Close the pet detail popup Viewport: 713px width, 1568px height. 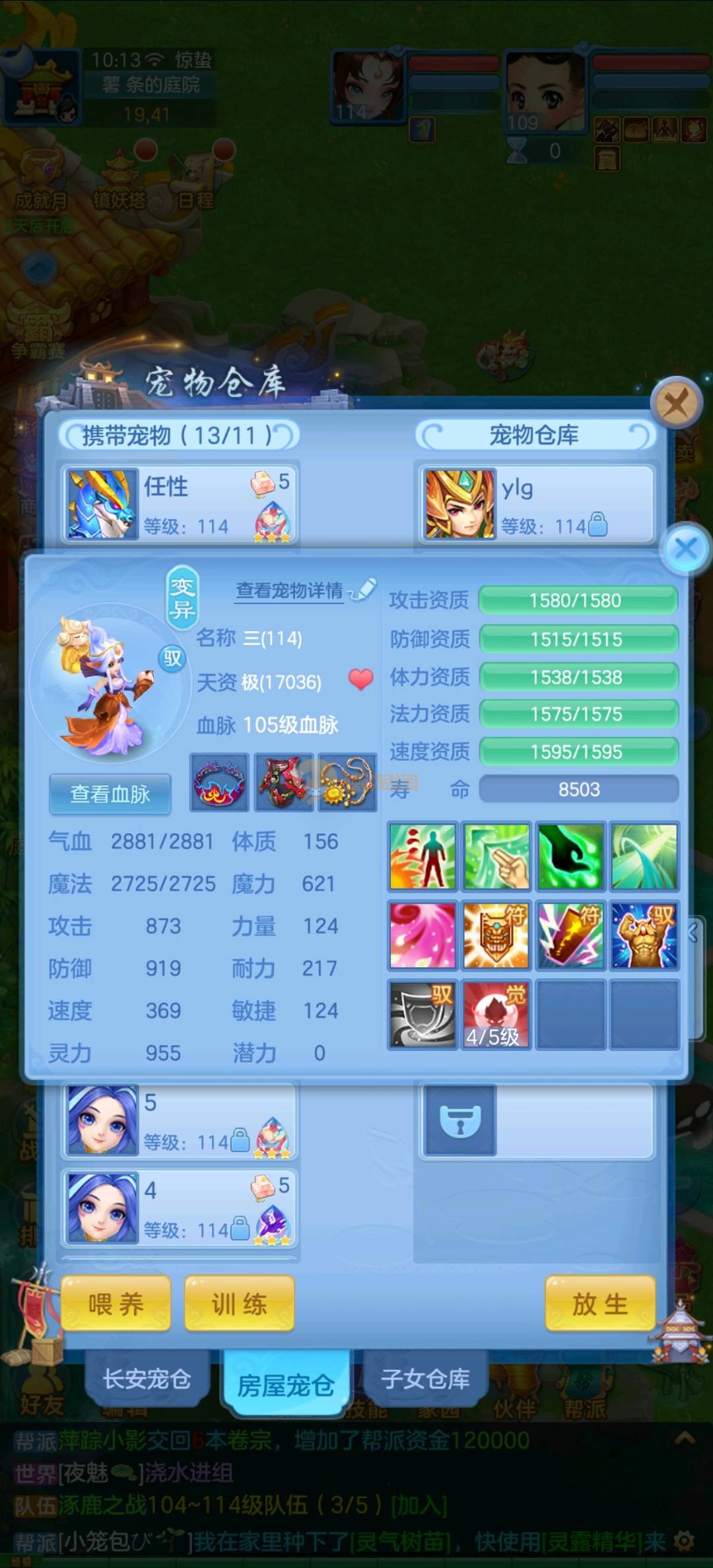686,548
